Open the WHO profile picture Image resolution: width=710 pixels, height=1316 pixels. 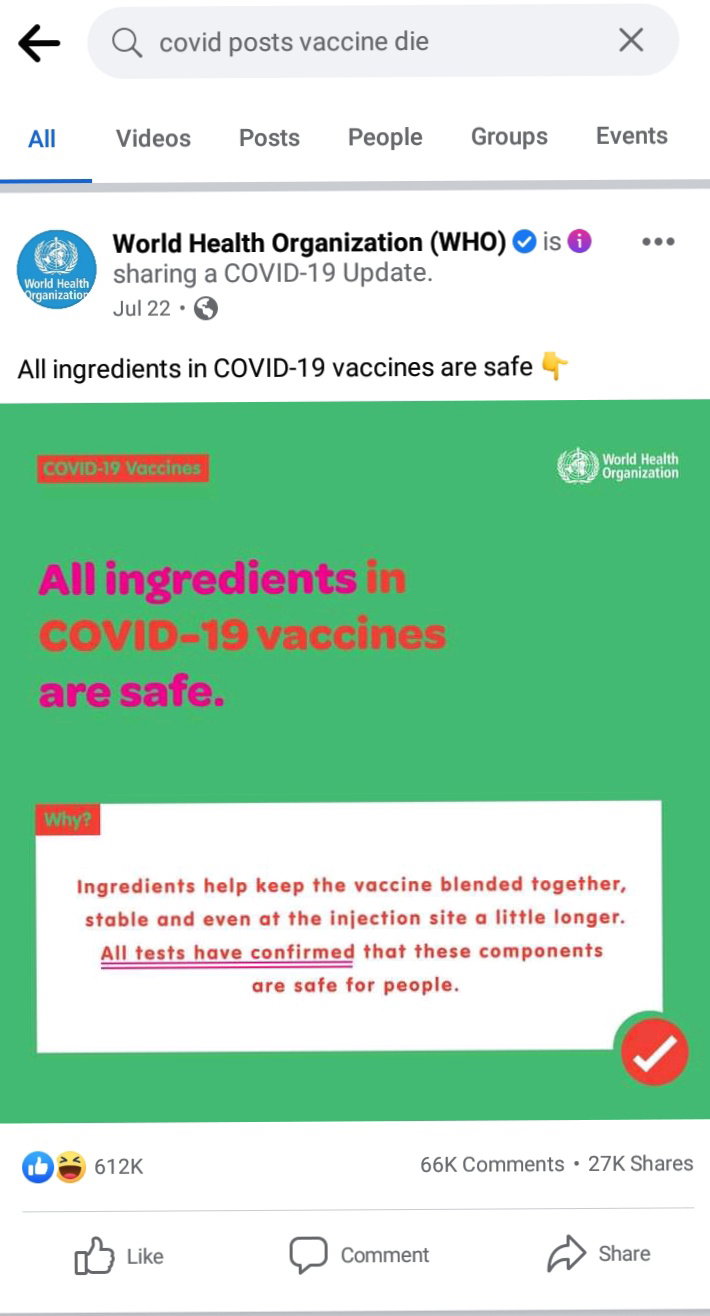point(56,269)
